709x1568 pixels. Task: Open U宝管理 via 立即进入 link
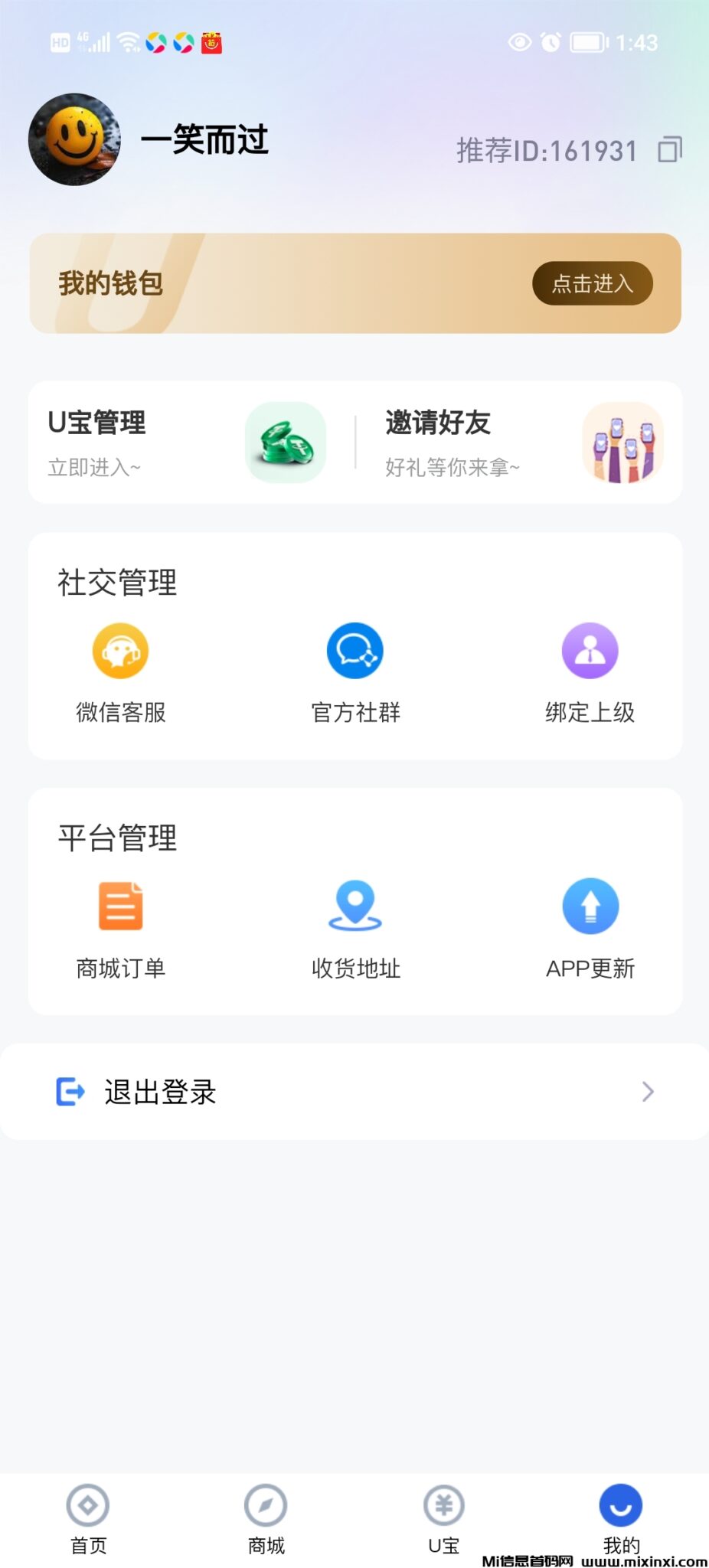point(93,465)
